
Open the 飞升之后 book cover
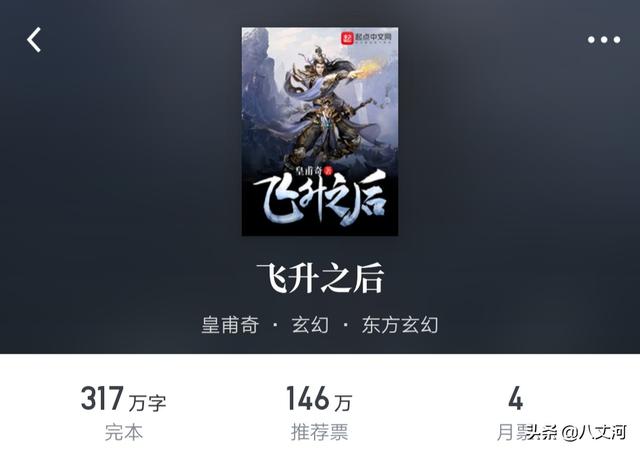click(319, 131)
